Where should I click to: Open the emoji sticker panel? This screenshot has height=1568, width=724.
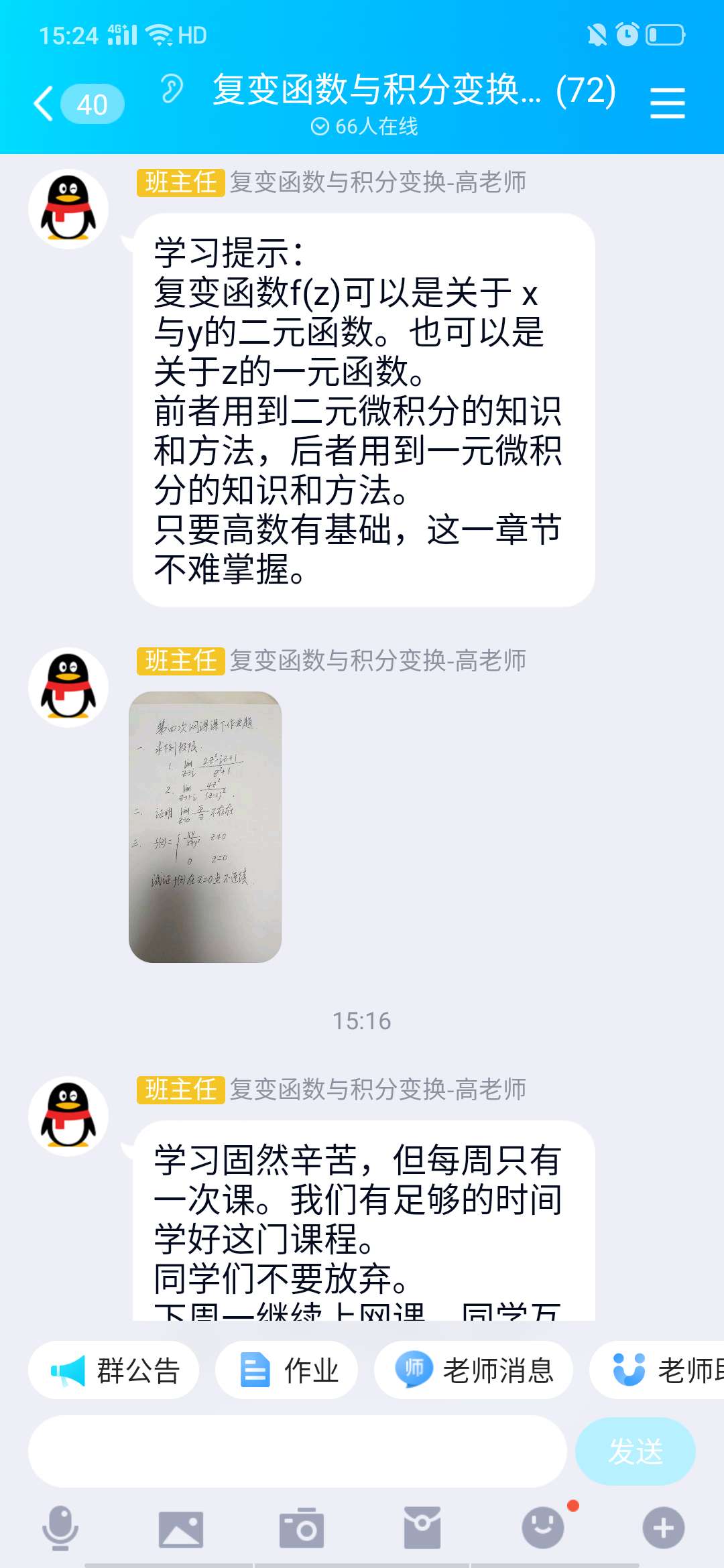point(543,1528)
